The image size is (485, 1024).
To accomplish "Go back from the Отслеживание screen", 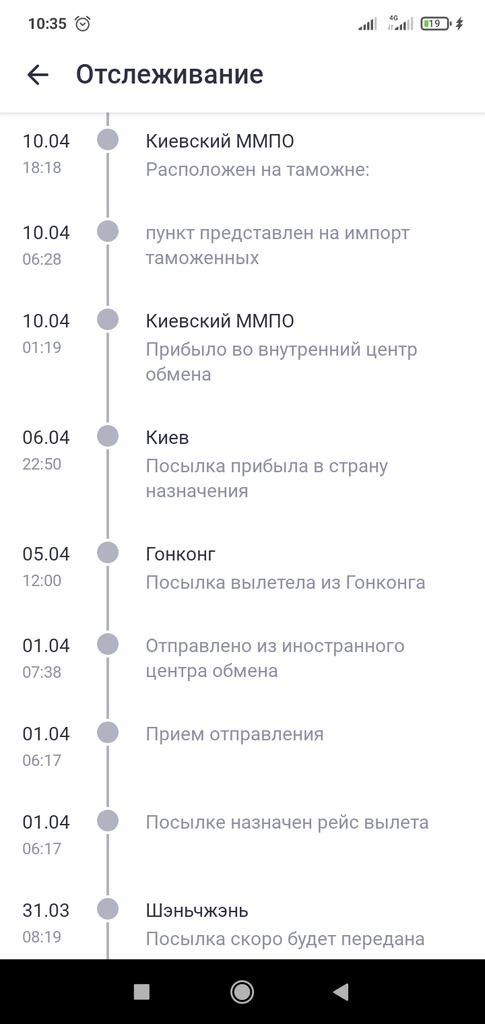I will (x=38, y=75).
